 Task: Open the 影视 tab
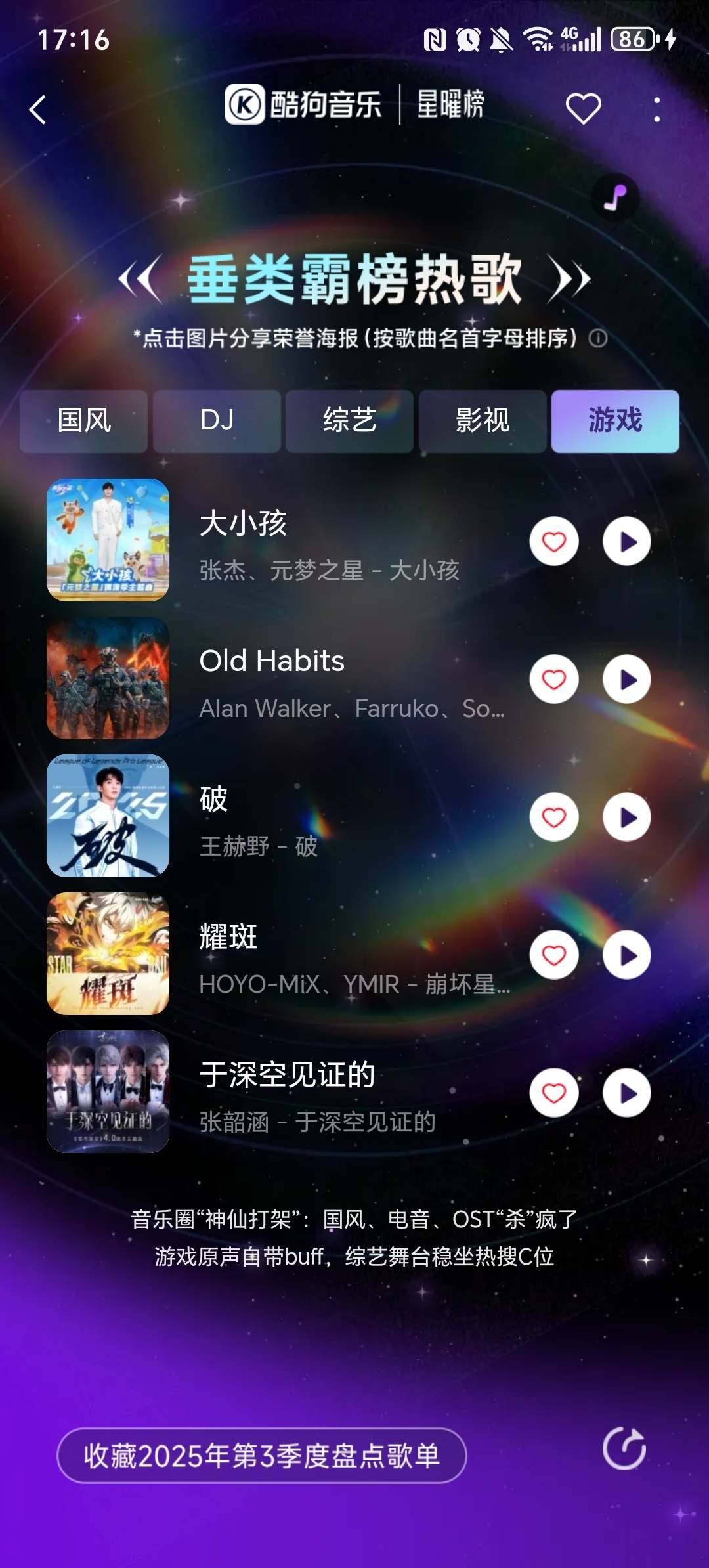(483, 421)
